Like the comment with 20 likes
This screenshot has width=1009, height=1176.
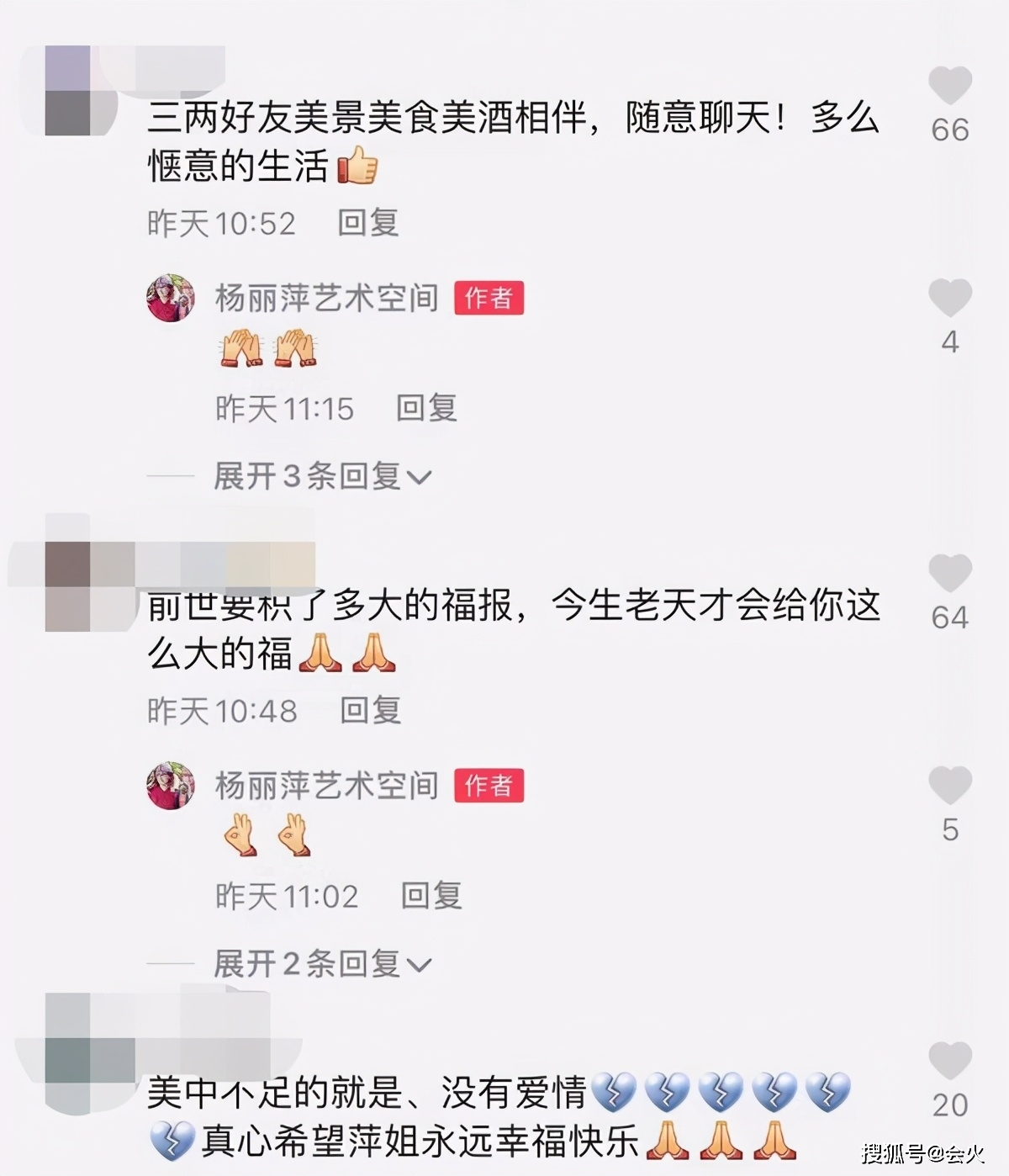[x=949, y=1061]
